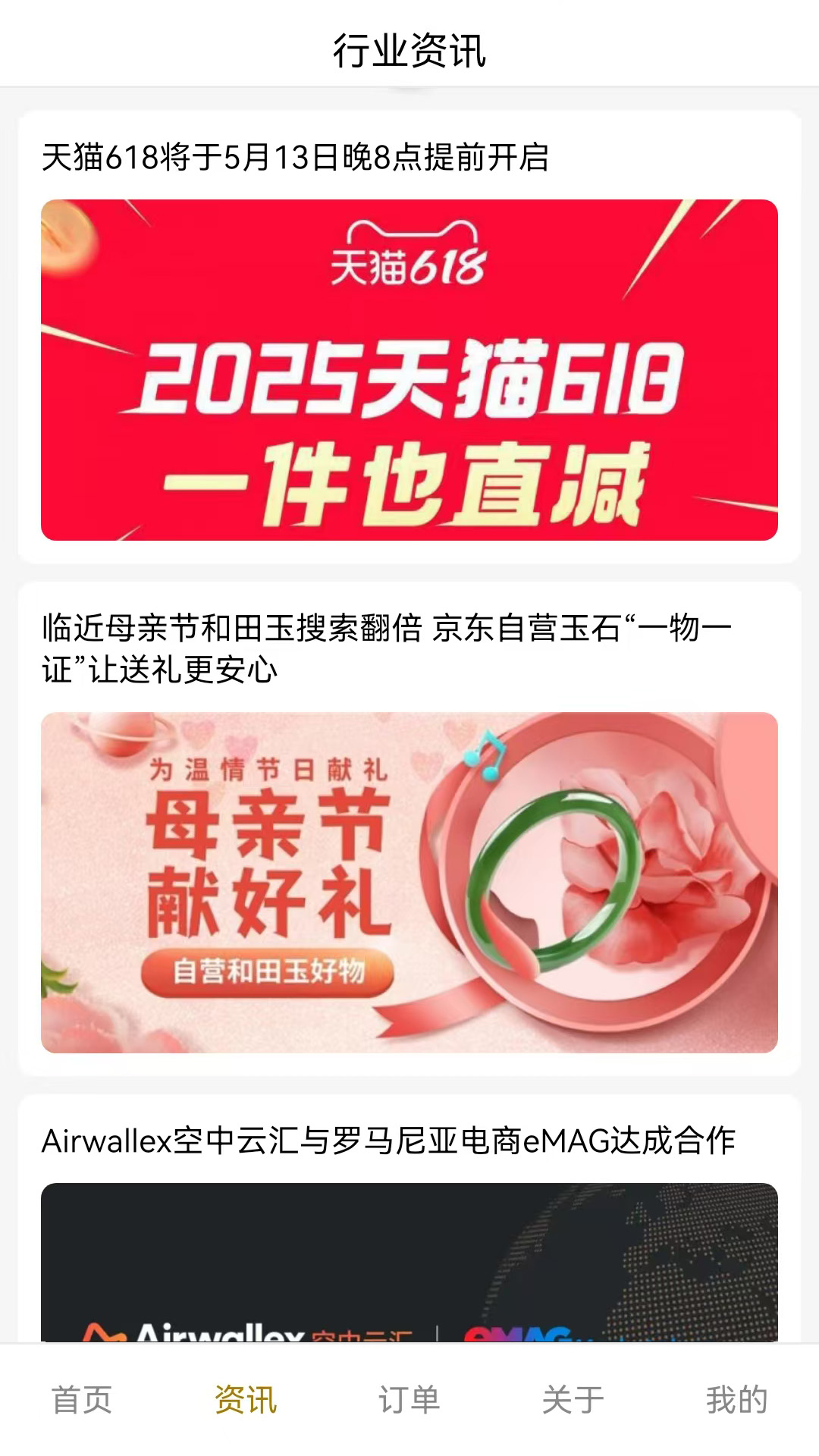Open the 母亲节和田玉 news headline
Viewport: 819px width, 1456px height.
388,648
